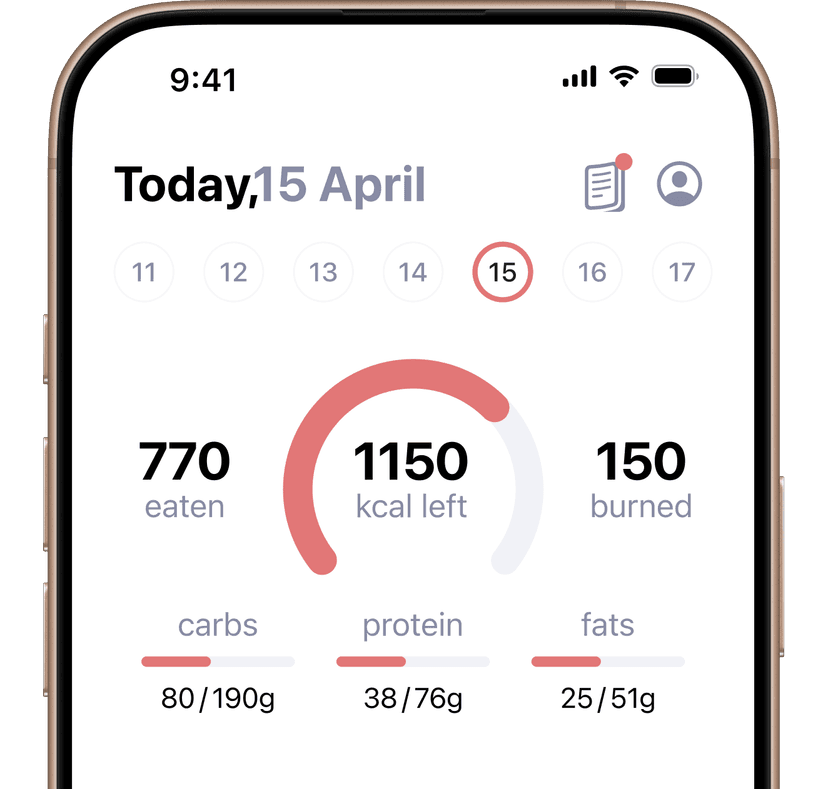Jump to day 17
The image size is (828, 789).
pyautogui.click(x=681, y=272)
